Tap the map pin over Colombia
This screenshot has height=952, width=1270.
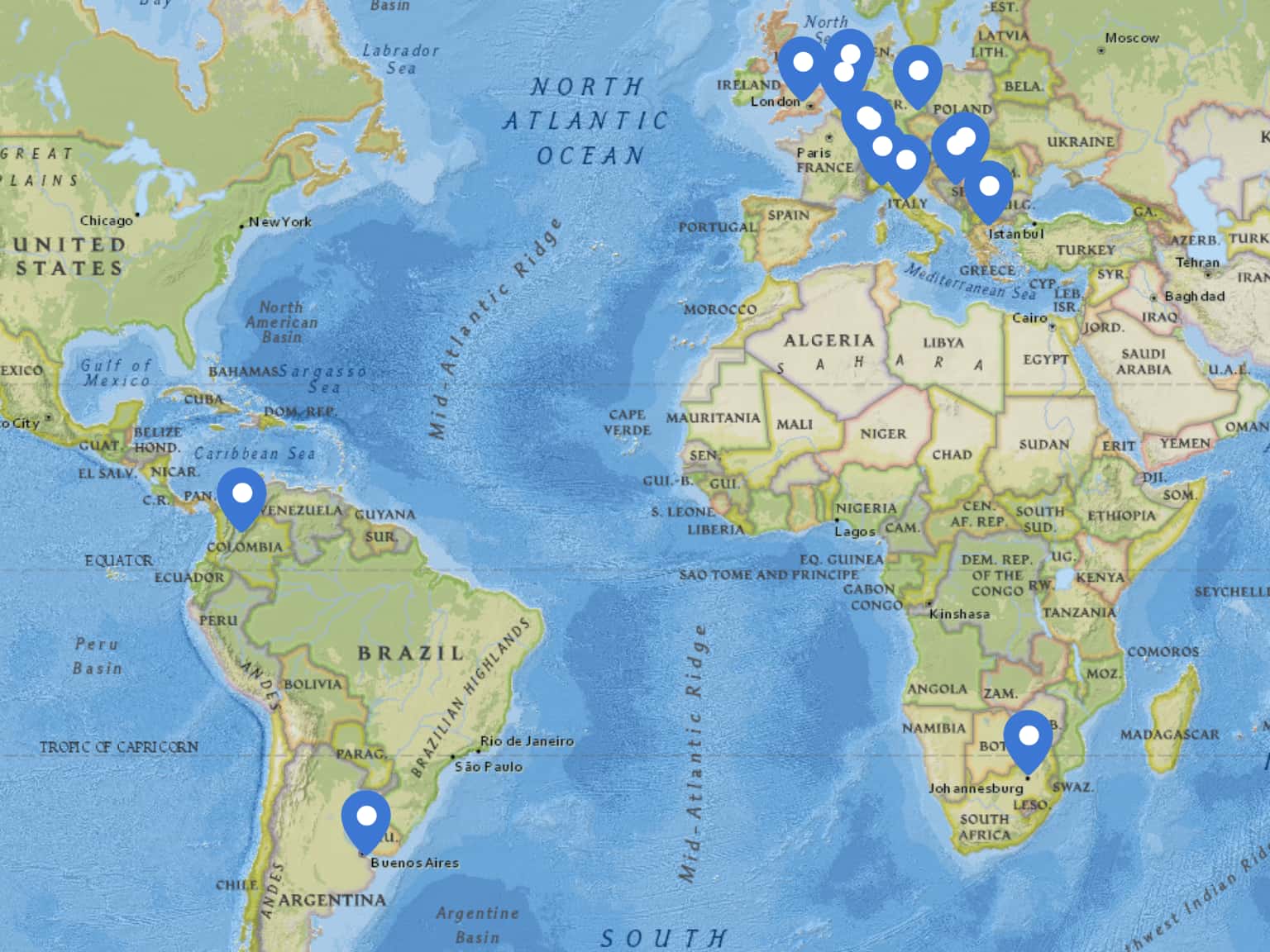tap(241, 496)
